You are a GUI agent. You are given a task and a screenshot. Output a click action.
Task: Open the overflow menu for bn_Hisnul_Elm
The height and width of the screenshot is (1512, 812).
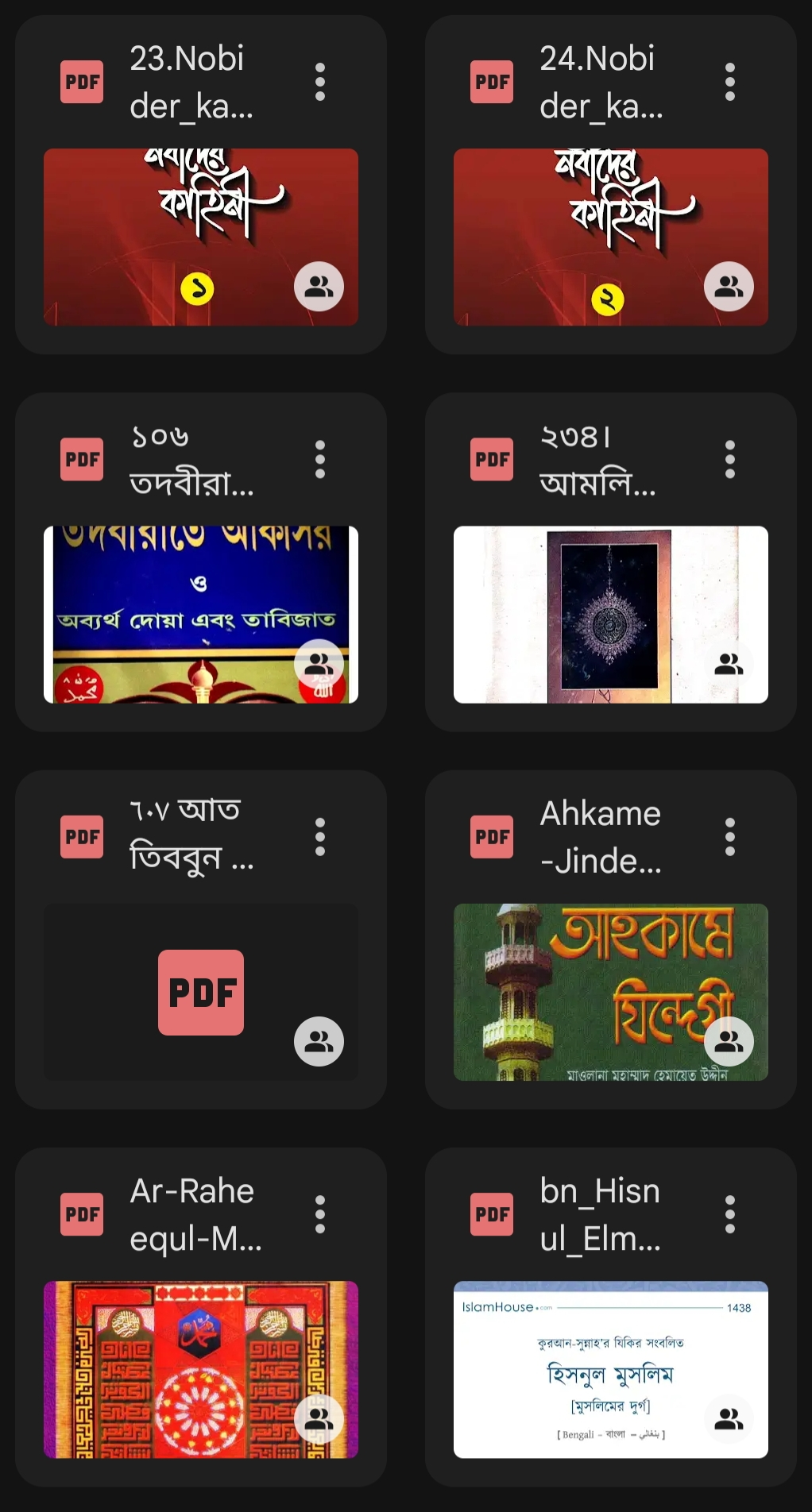pyautogui.click(x=728, y=1214)
